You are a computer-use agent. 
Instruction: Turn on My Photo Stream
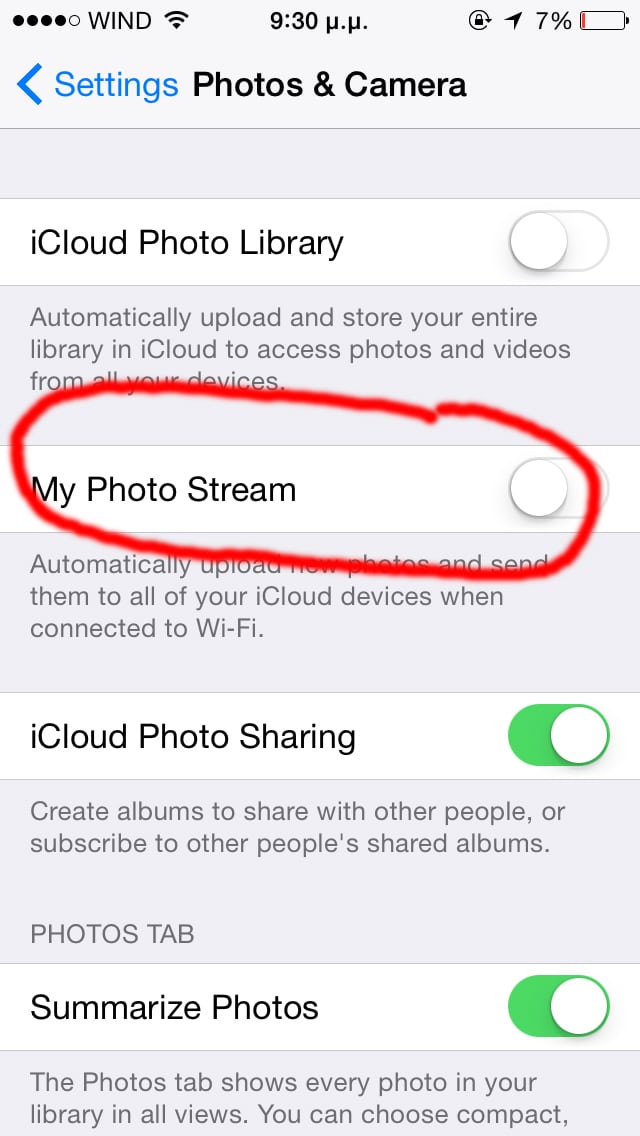tap(559, 488)
